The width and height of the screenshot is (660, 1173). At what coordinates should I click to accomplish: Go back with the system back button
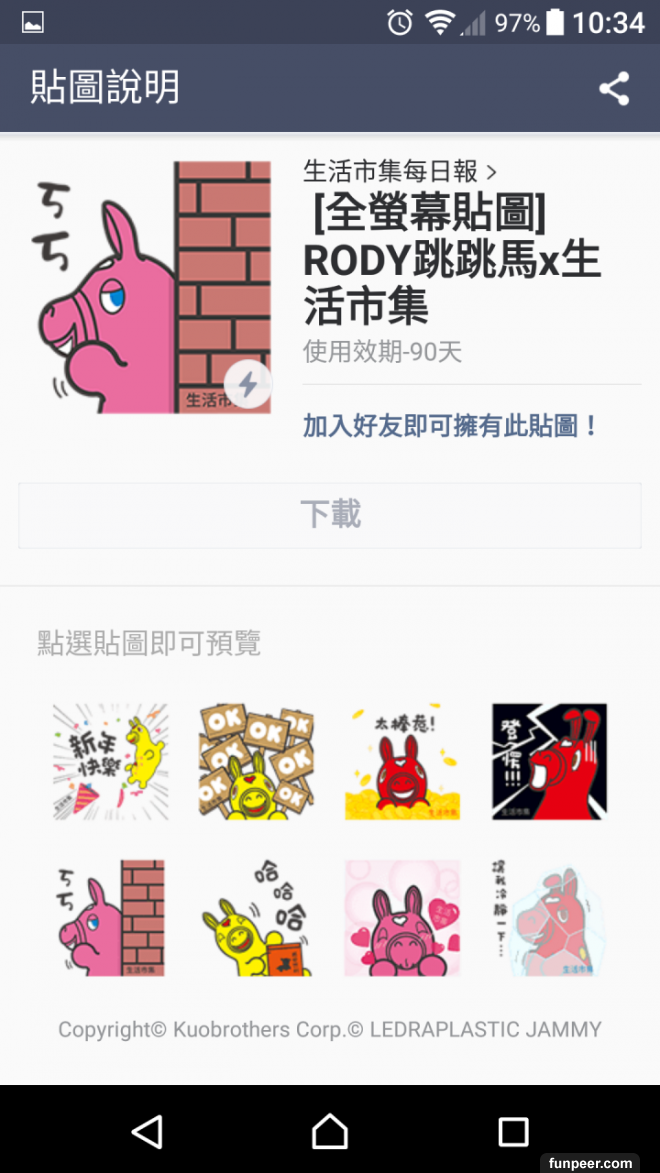coord(147,1131)
